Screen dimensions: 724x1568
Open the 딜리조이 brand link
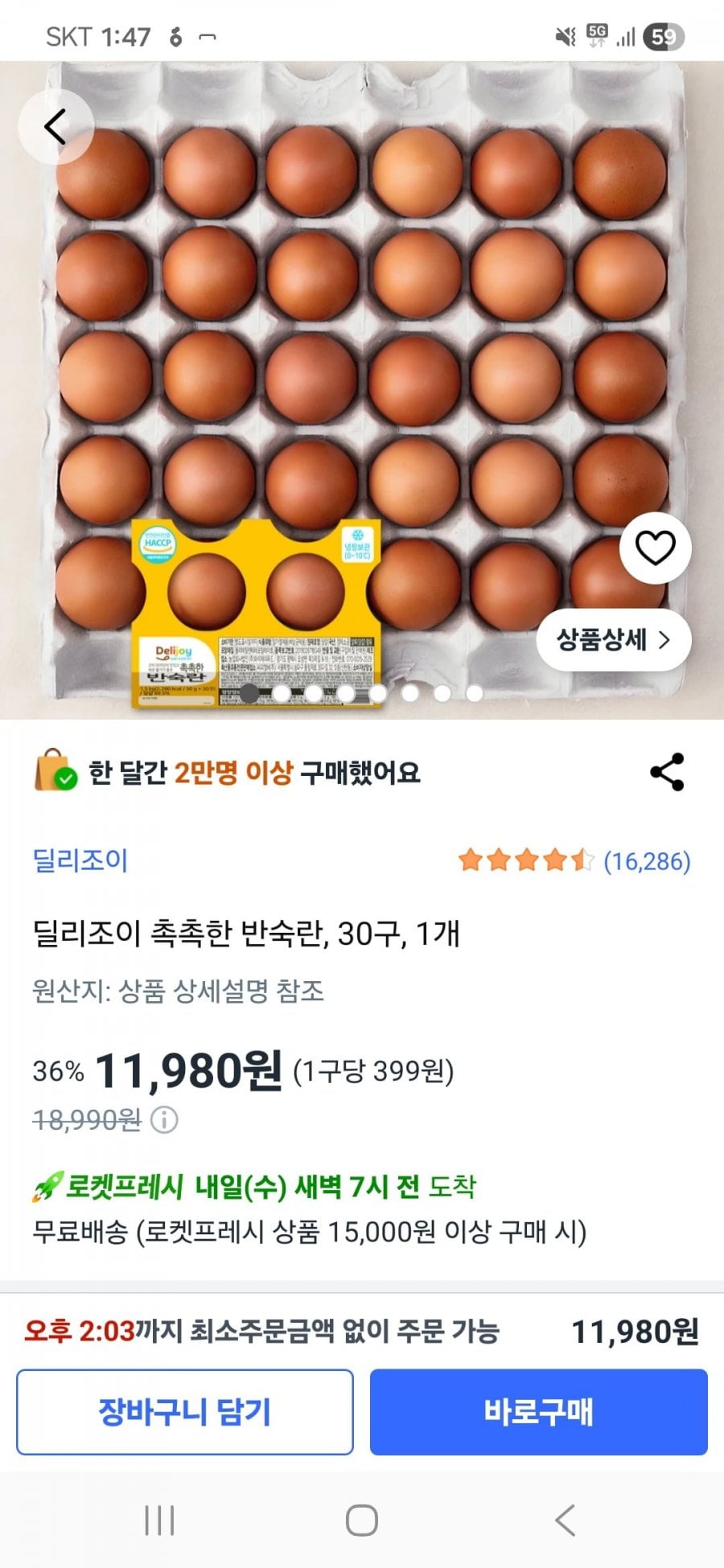pyautogui.click(x=80, y=860)
